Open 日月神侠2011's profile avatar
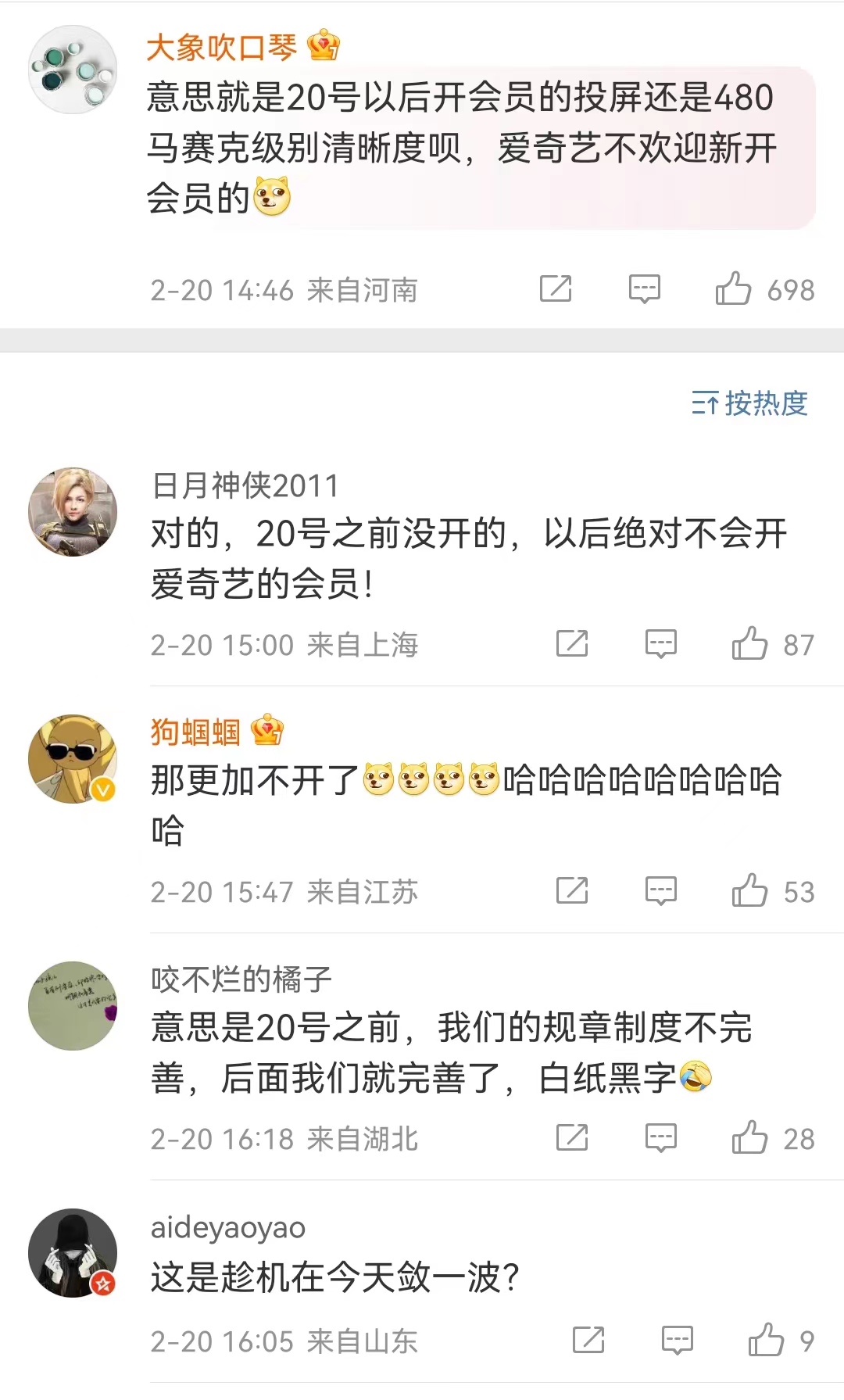The height and width of the screenshot is (1400, 844). coord(73,512)
